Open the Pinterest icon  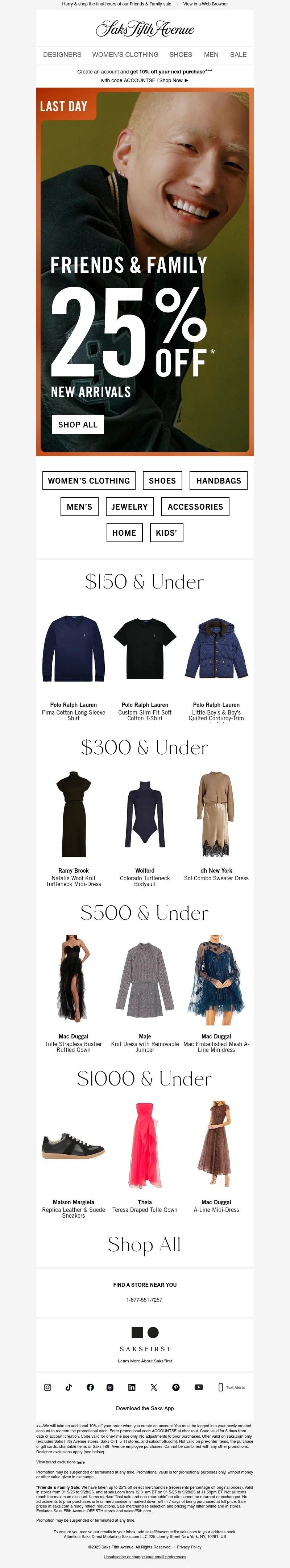pyautogui.click(x=175, y=1387)
